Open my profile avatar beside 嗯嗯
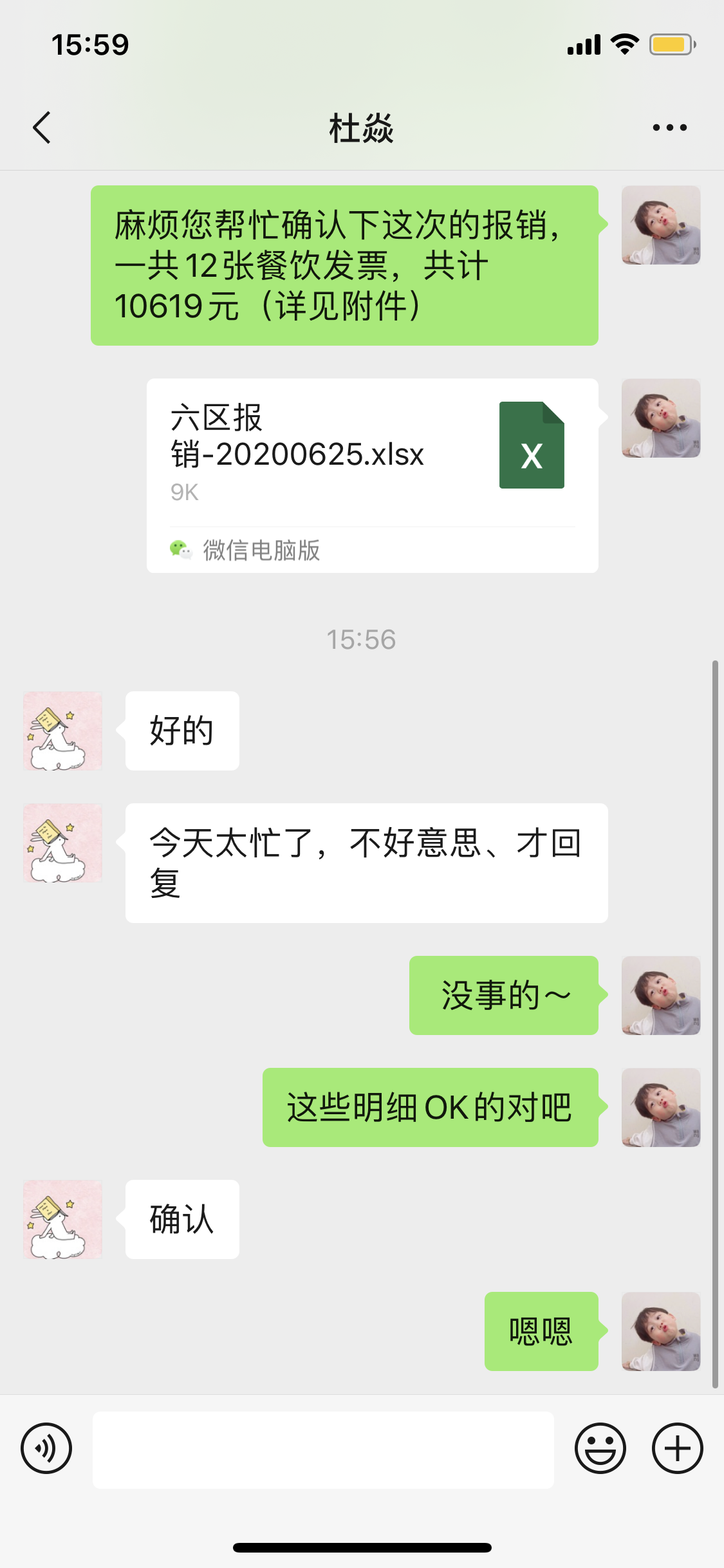The image size is (724, 1568). [x=661, y=1331]
